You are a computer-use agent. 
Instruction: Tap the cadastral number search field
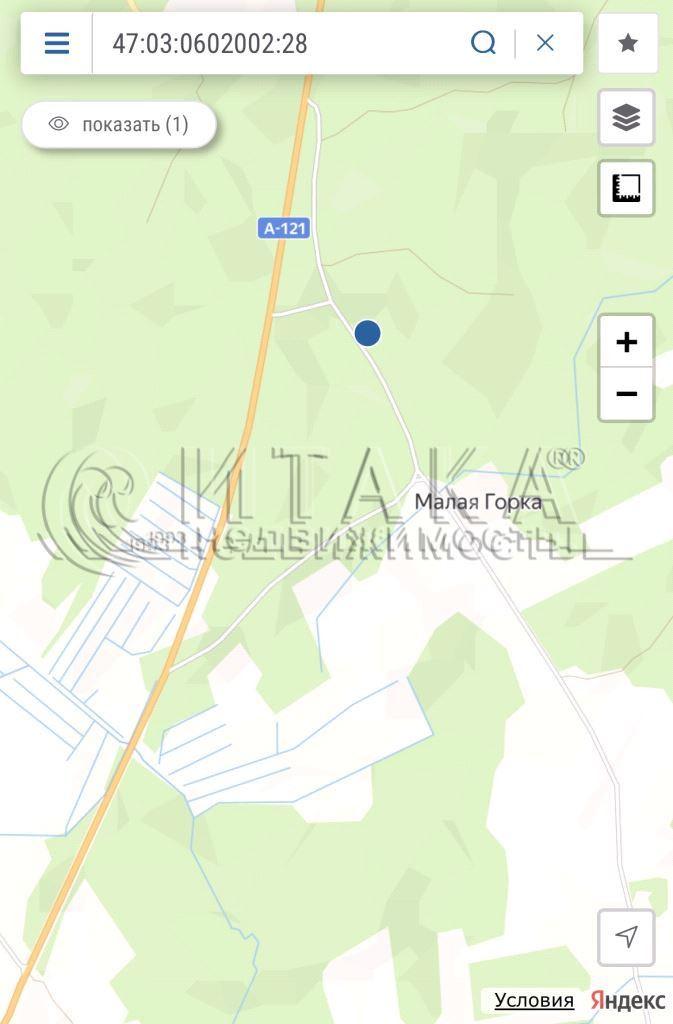tap(280, 43)
